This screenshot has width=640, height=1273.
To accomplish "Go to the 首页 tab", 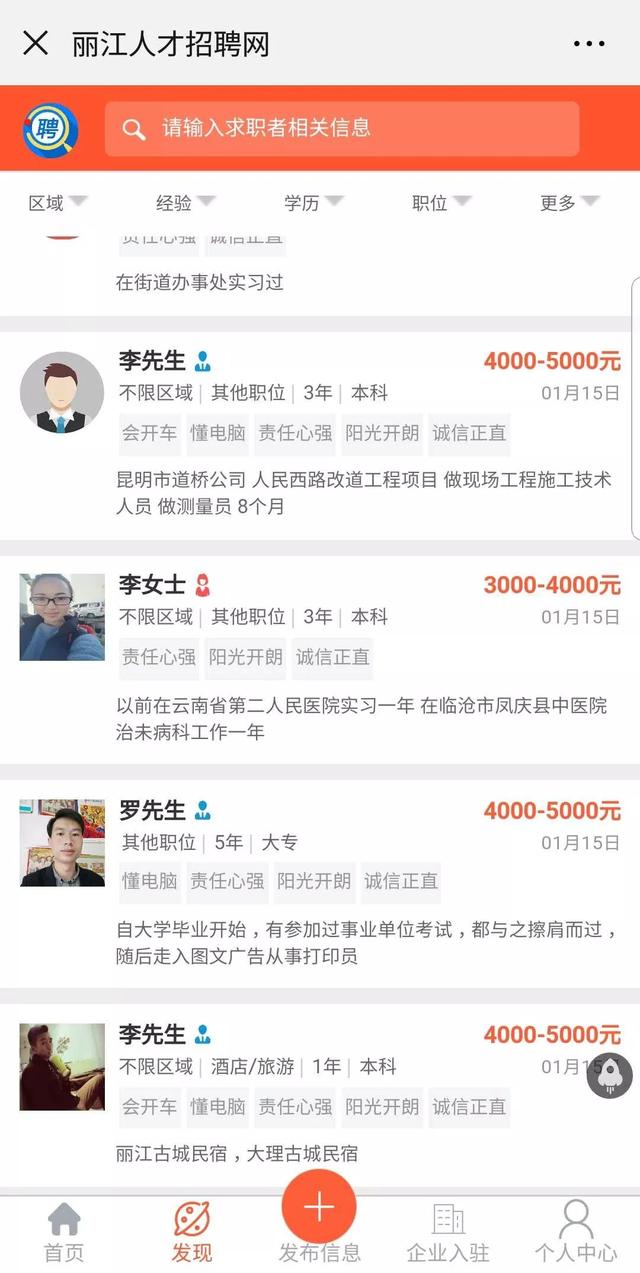I will 64,1233.
